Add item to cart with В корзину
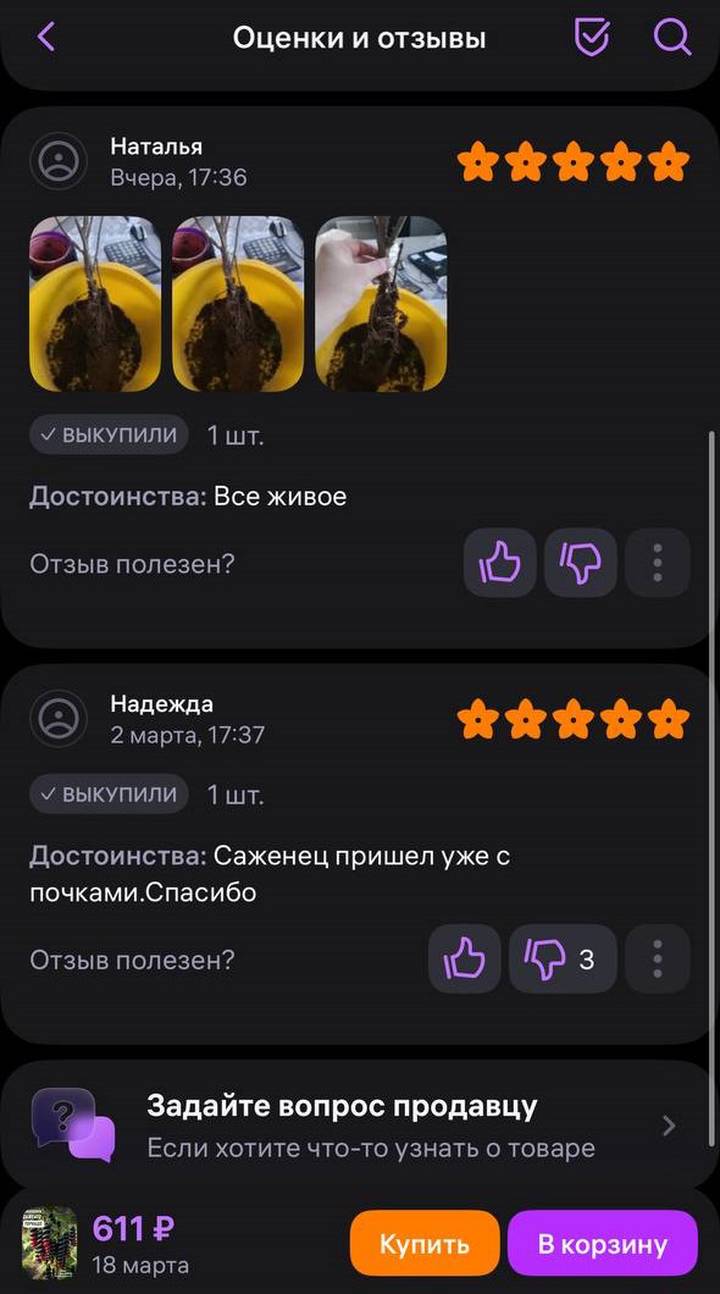The image size is (720, 1294). [601, 1244]
